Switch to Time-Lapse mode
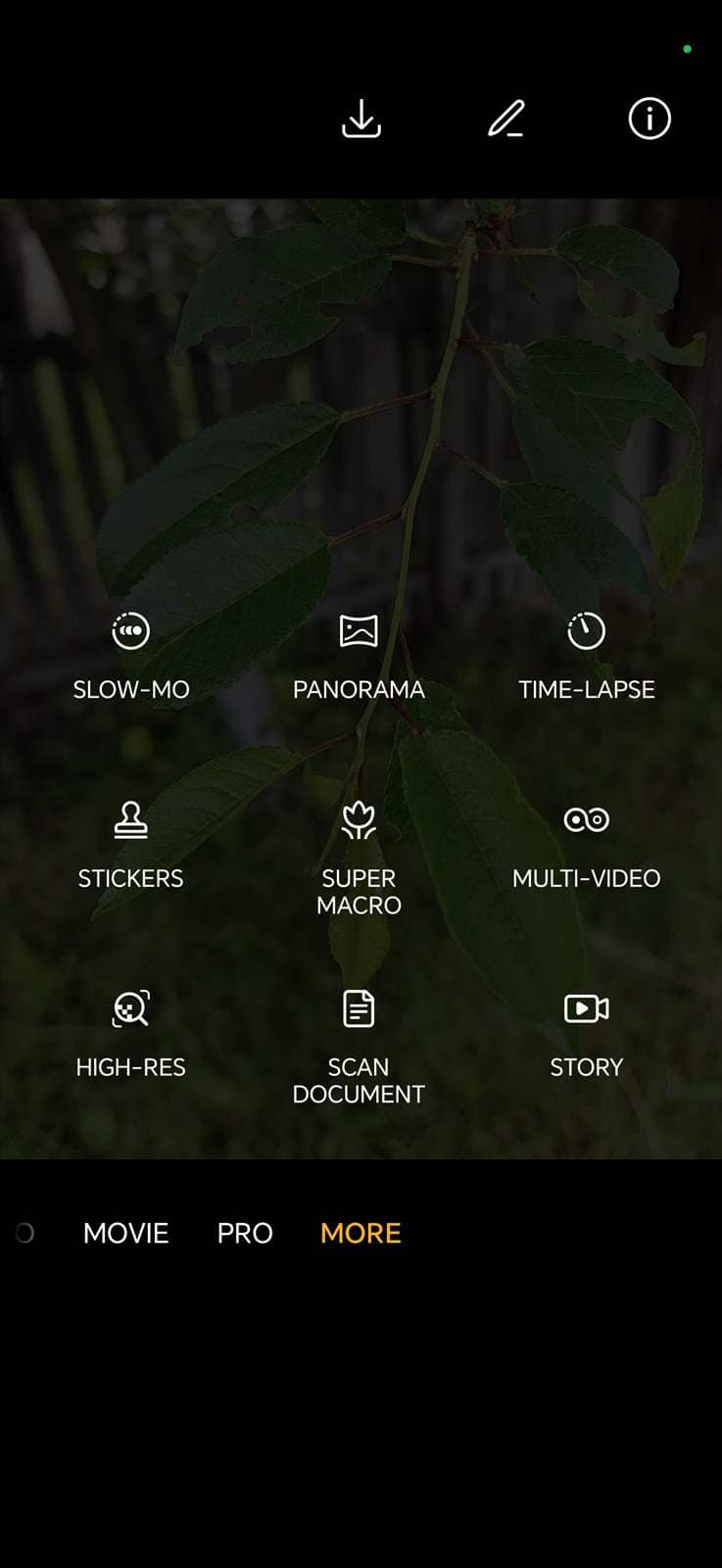The height and width of the screenshot is (1568, 722). (x=586, y=653)
